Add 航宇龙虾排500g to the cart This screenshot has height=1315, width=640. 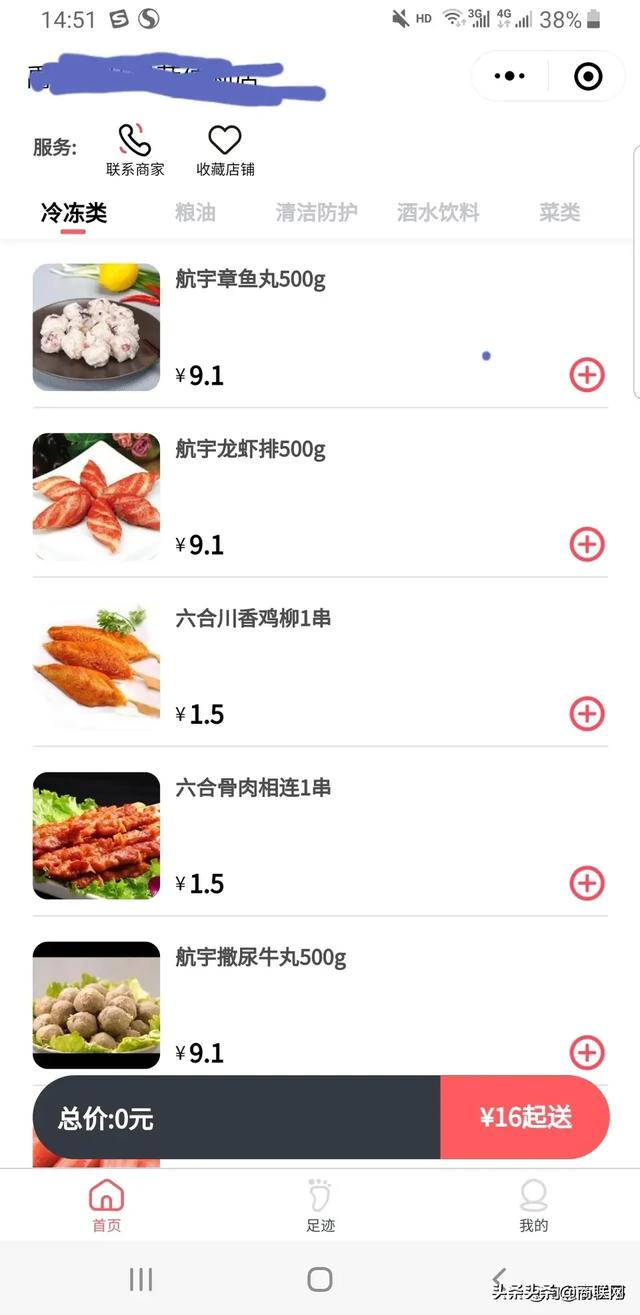(x=587, y=544)
